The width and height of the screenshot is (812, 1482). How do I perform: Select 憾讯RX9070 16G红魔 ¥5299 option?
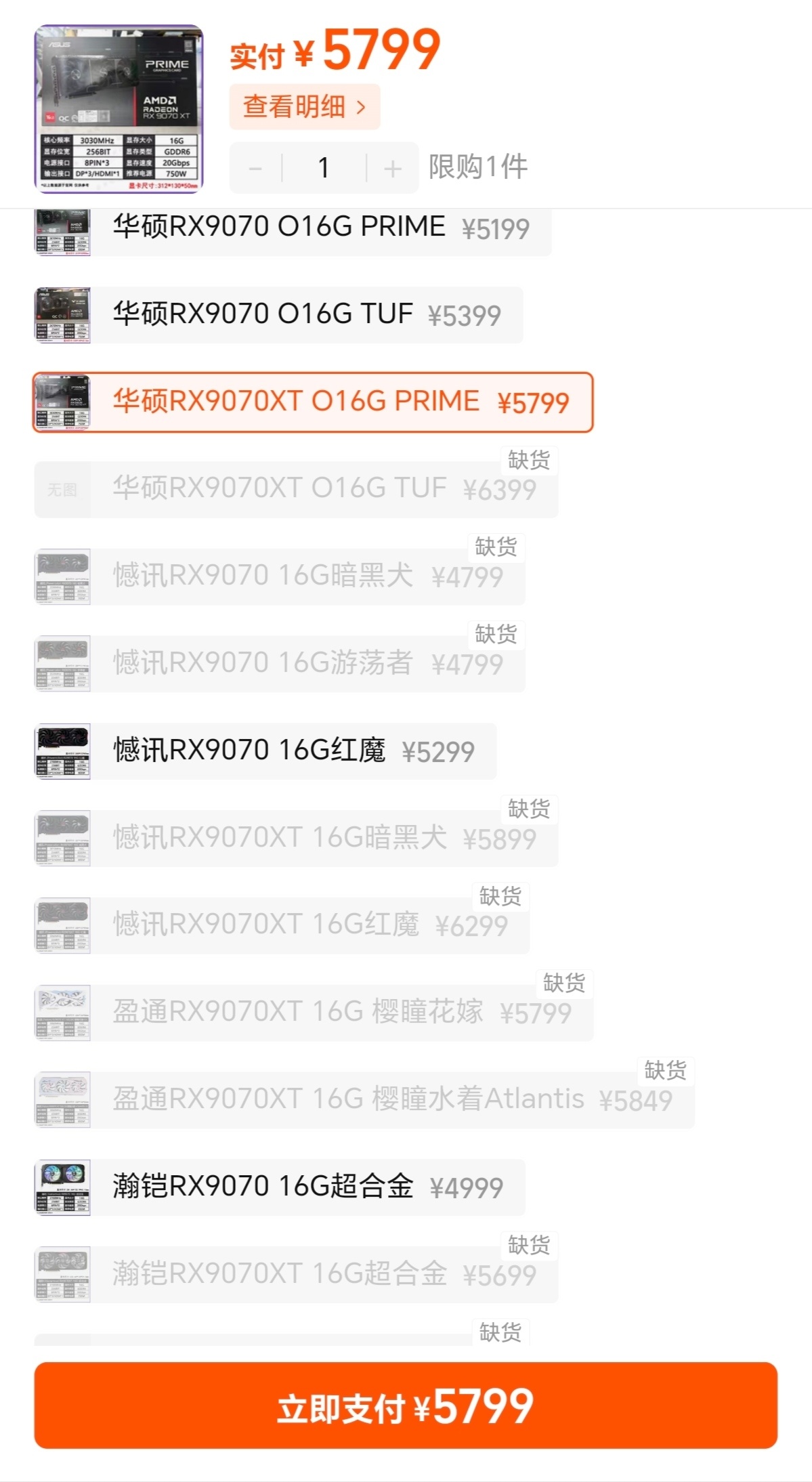(x=265, y=751)
